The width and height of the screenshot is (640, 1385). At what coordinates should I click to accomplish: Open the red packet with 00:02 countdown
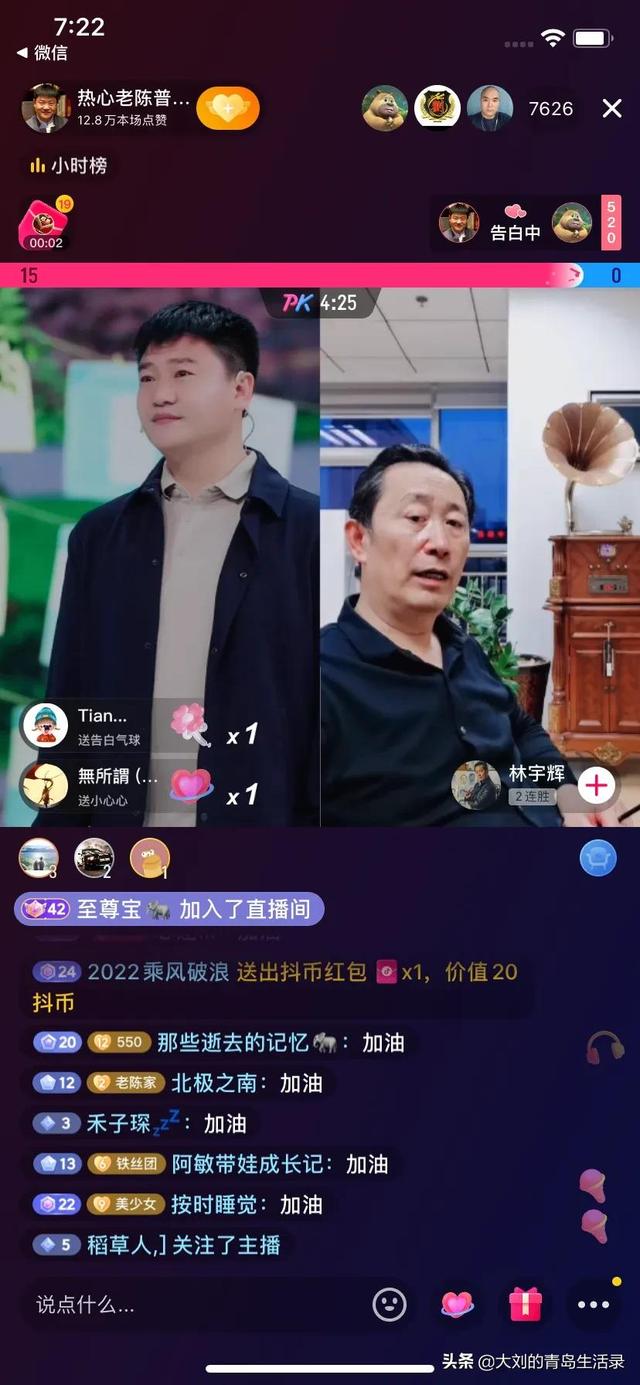pyautogui.click(x=46, y=225)
